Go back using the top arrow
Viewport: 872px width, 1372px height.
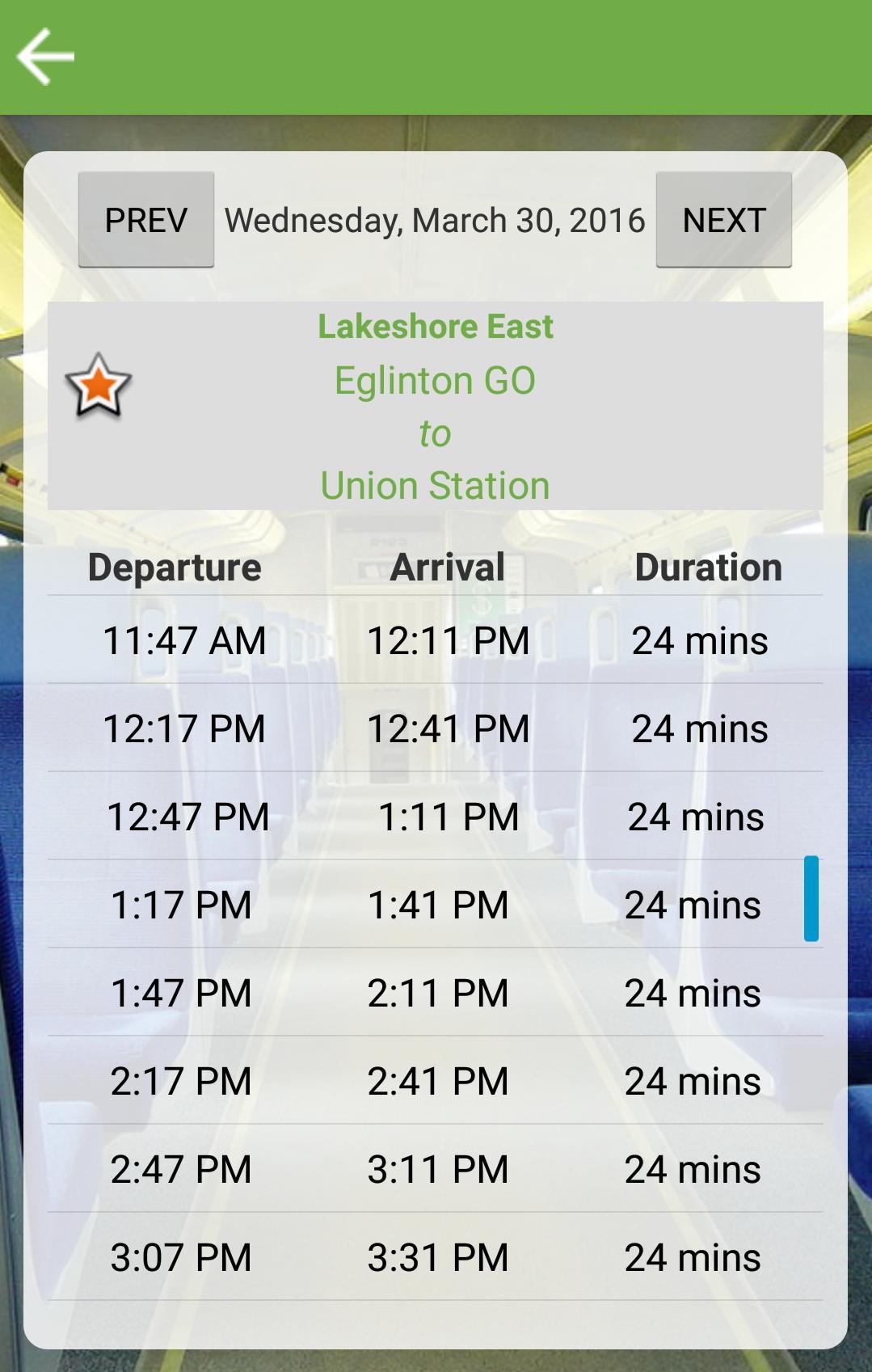coord(45,57)
